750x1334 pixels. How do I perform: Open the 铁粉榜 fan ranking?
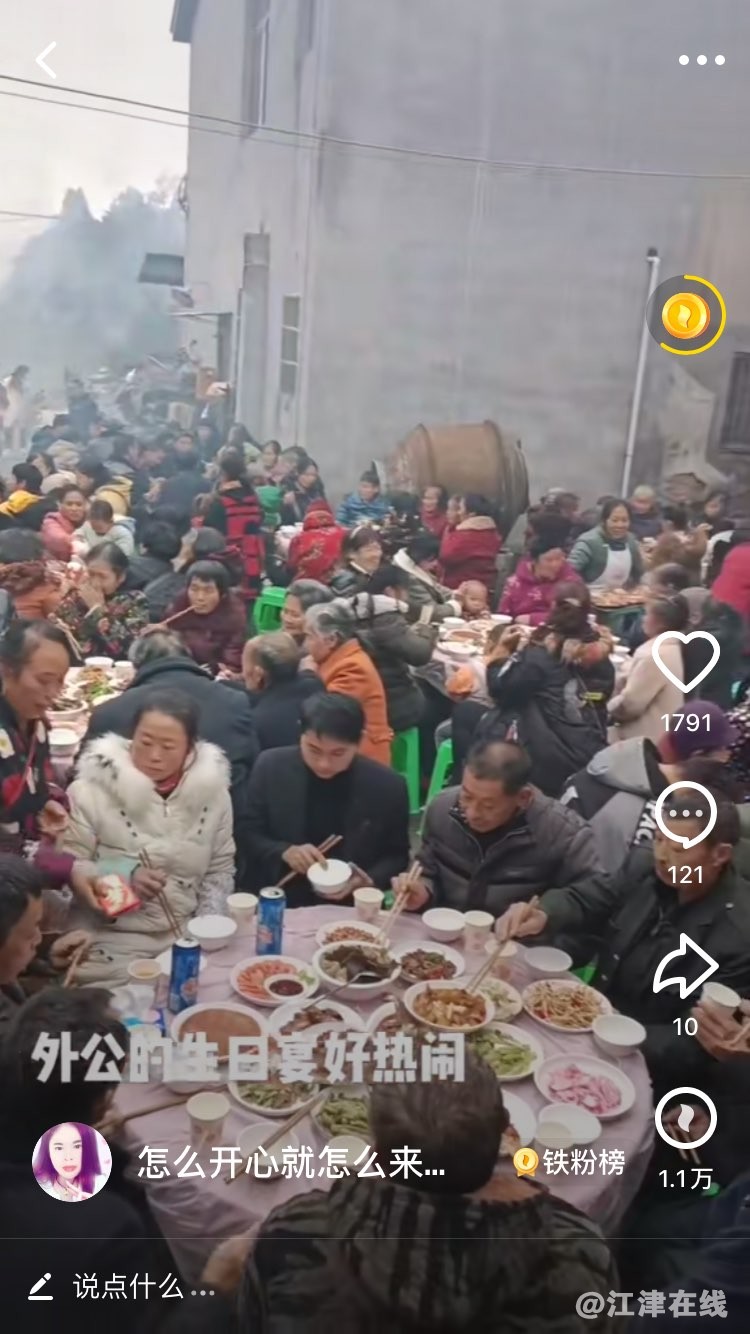(570, 1162)
